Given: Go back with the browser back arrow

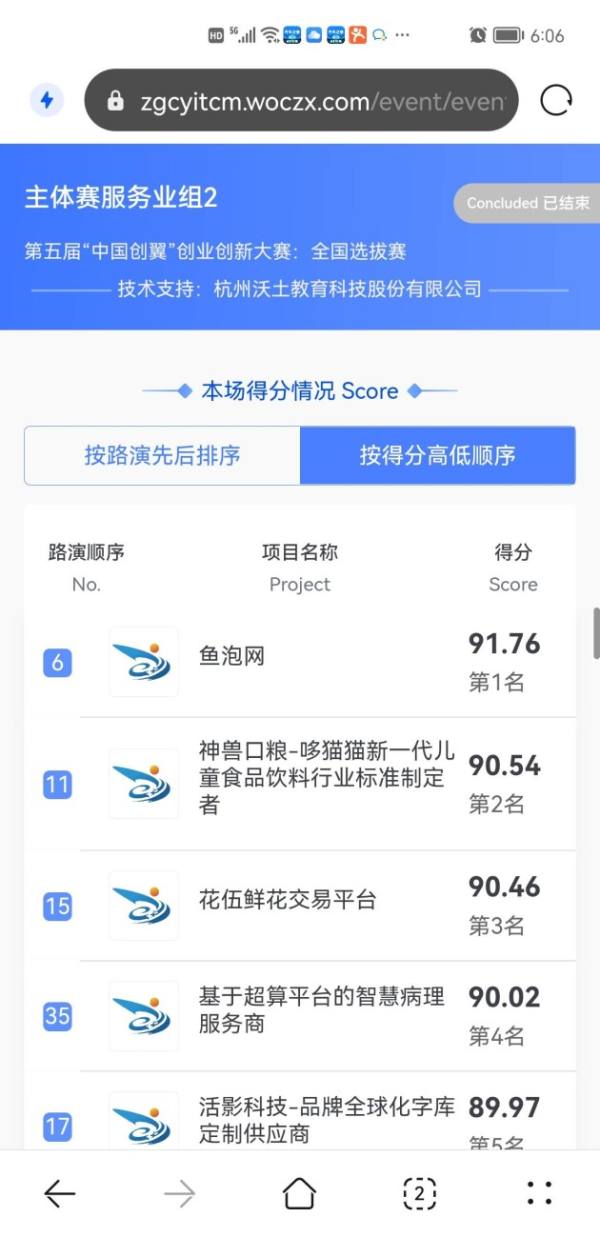Looking at the screenshot, I should 60,1193.
